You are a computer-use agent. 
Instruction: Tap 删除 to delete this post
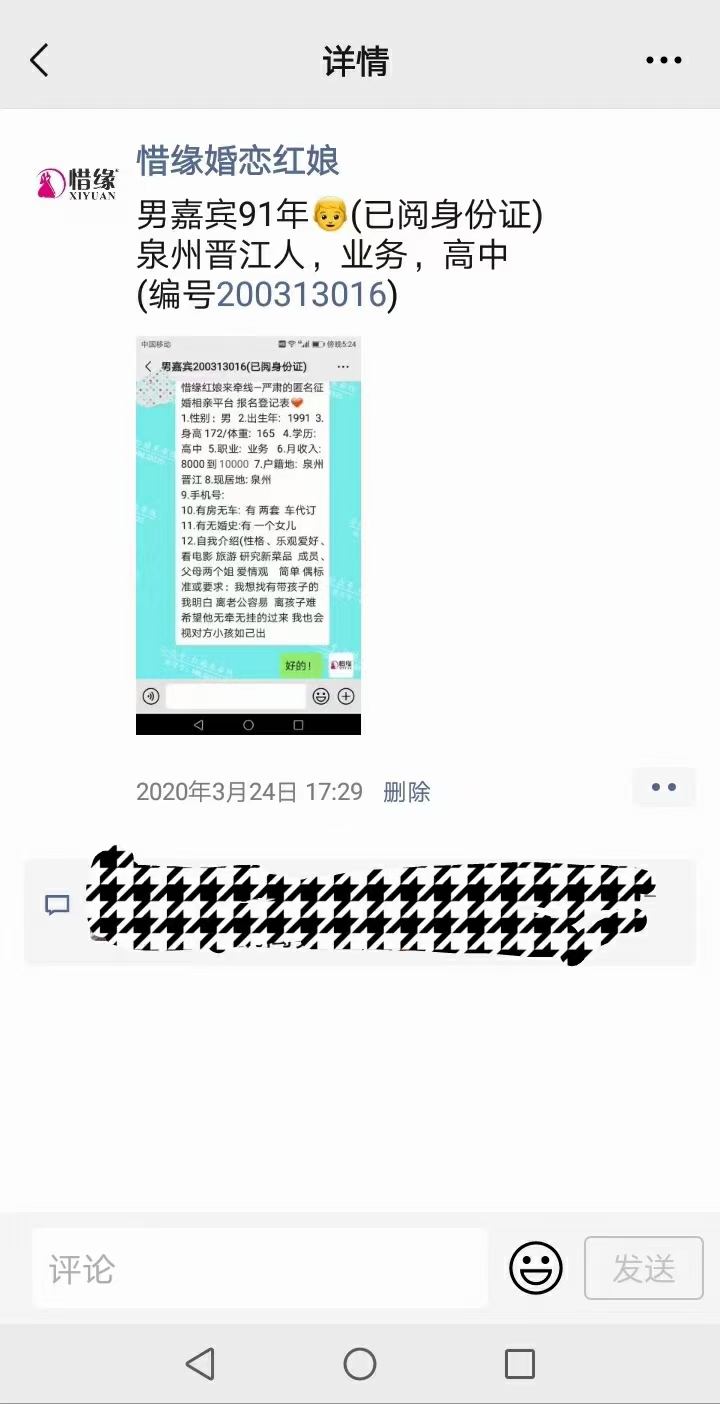[x=407, y=792]
